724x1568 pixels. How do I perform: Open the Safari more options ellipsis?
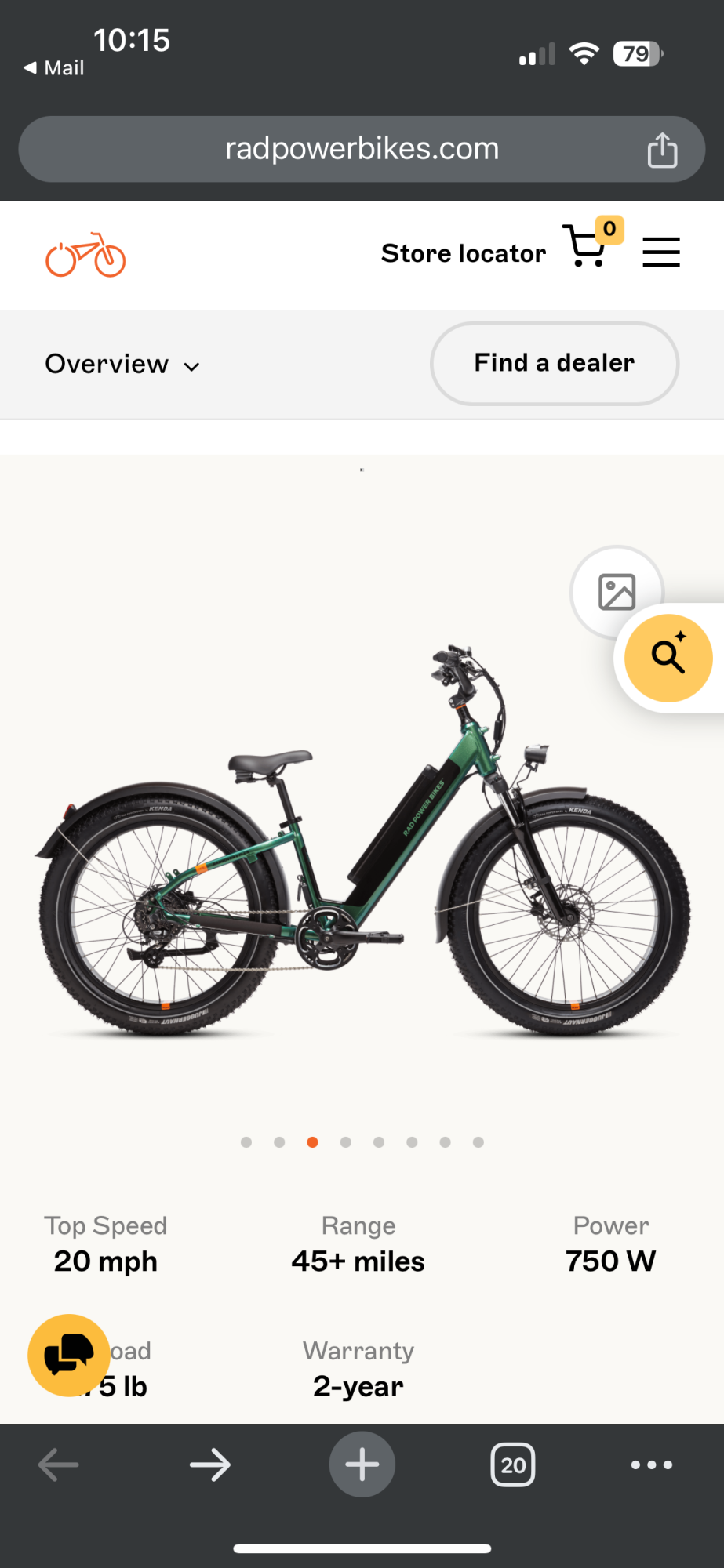point(651,1465)
